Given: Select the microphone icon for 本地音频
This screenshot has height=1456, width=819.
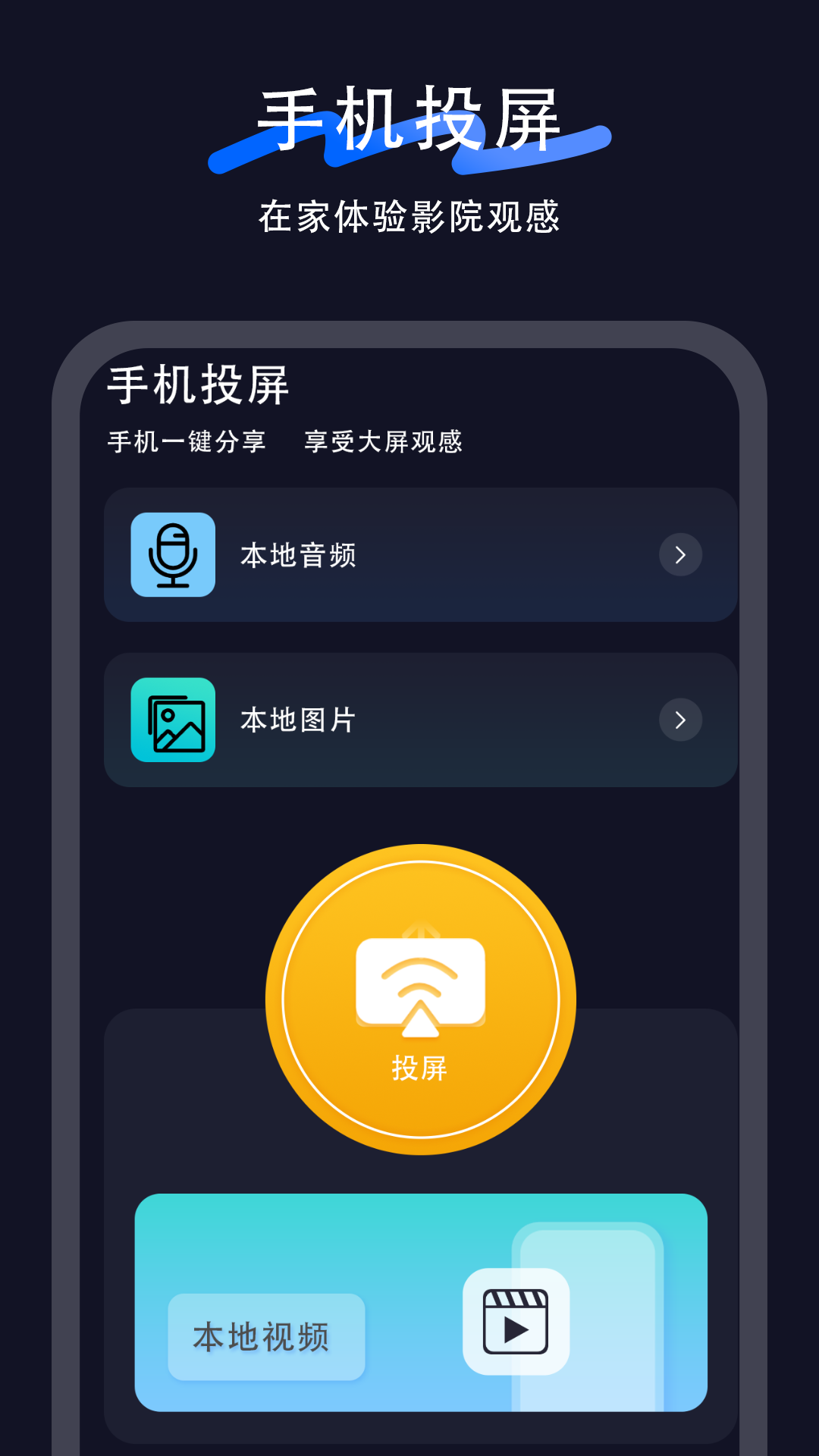Looking at the screenshot, I should [174, 555].
